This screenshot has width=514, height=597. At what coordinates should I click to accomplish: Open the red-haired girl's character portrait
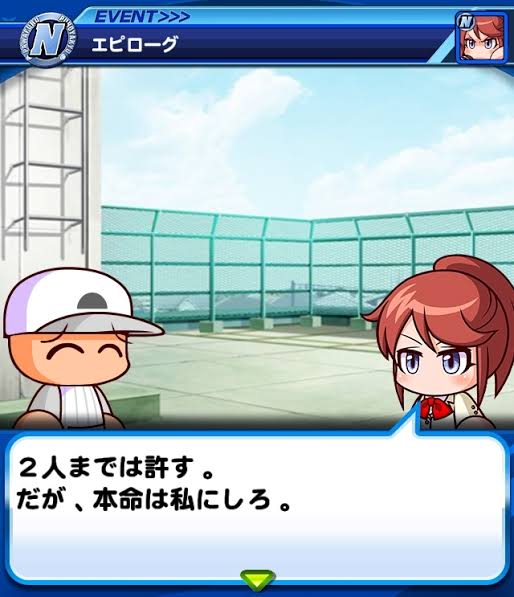coord(482,38)
